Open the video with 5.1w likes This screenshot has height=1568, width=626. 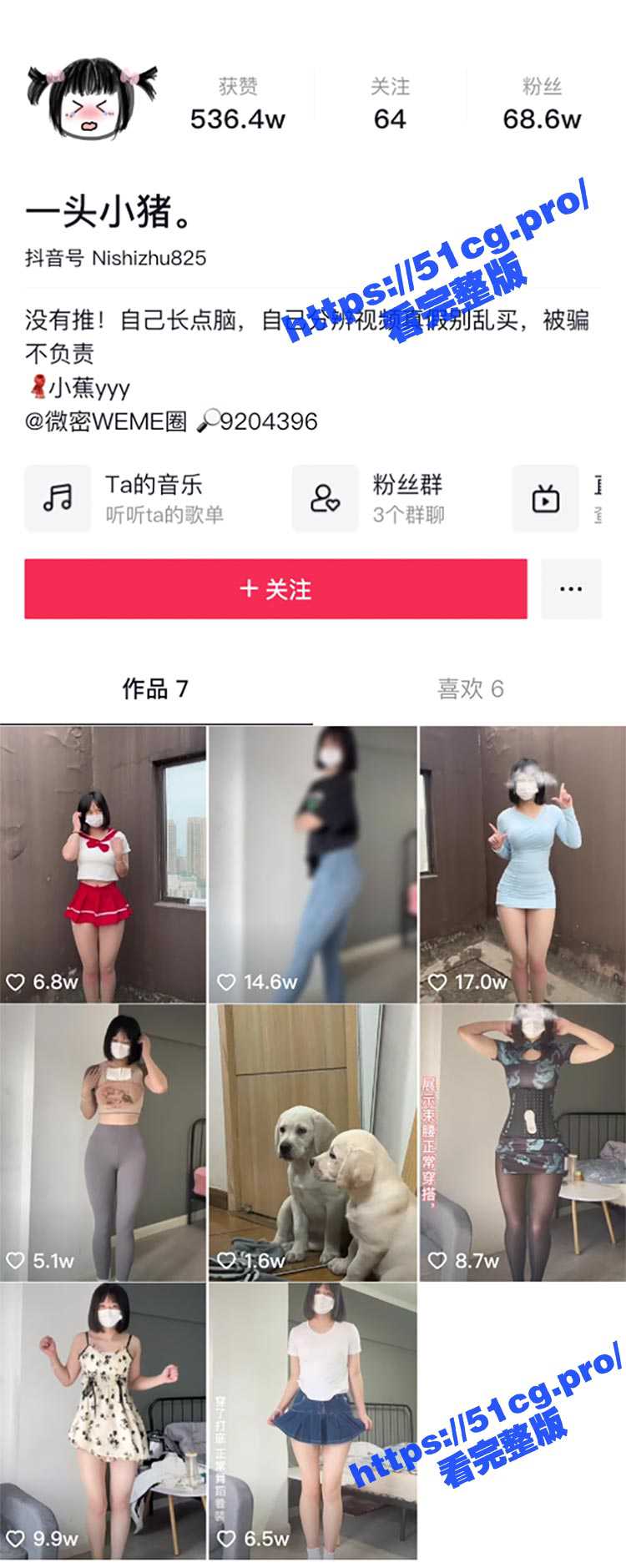[103, 1143]
